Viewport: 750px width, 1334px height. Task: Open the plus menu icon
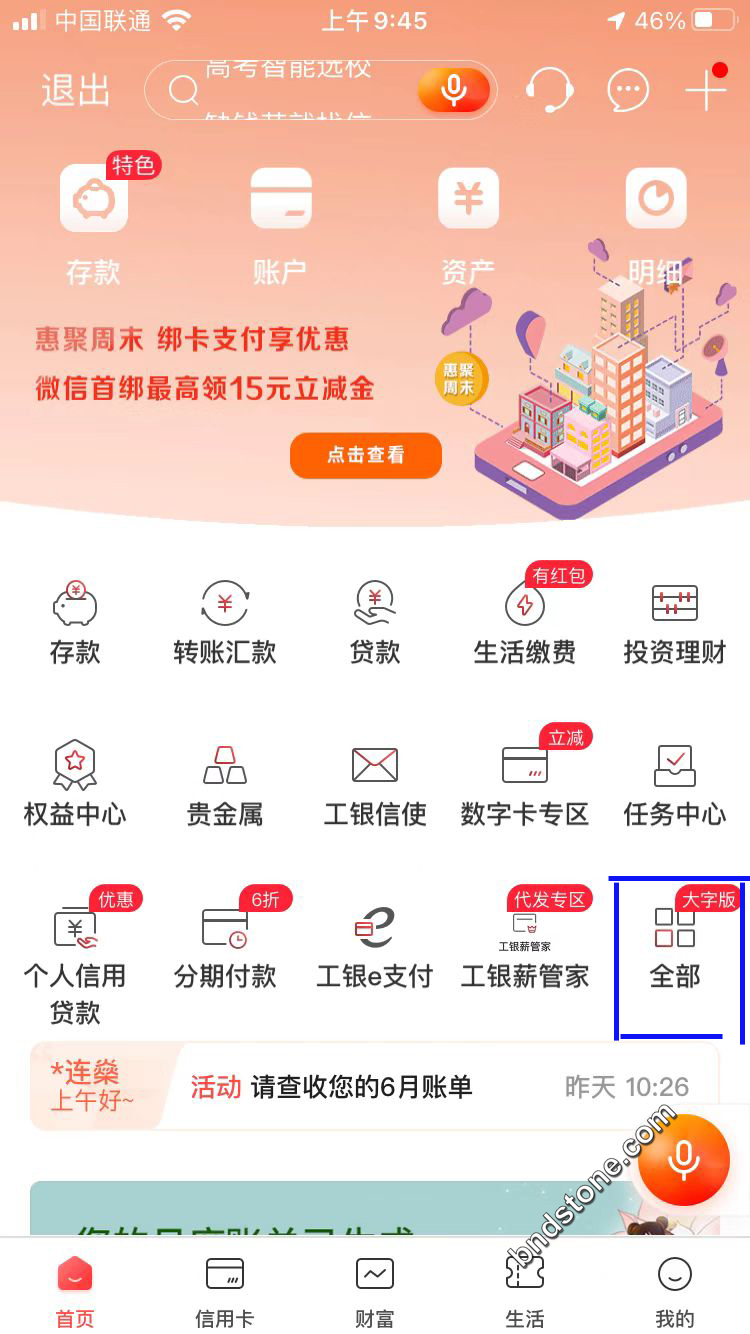[706, 91]
